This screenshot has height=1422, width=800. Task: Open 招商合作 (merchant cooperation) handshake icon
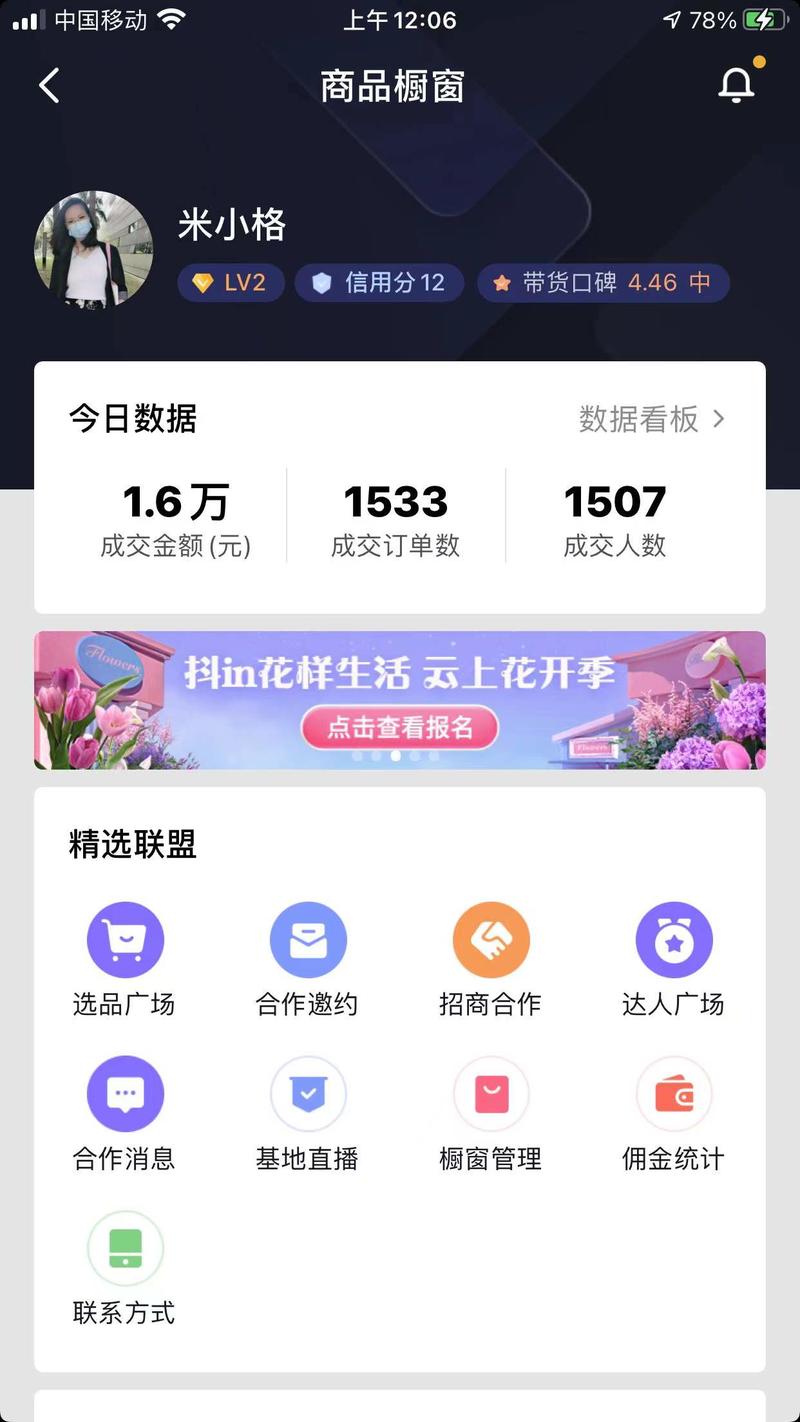(491, 938)
